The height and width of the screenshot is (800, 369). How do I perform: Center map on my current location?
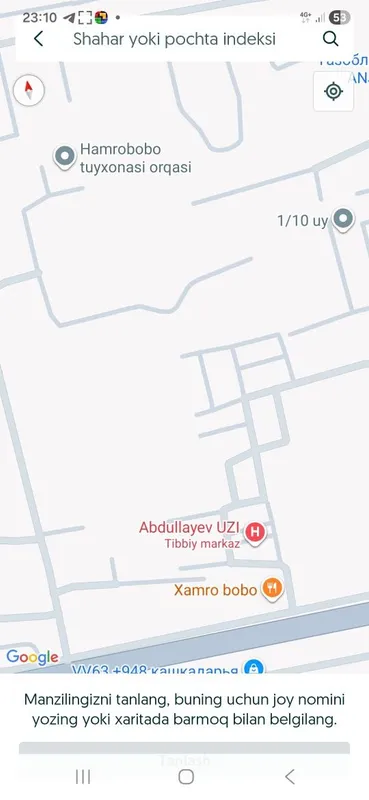click(333, 92)
